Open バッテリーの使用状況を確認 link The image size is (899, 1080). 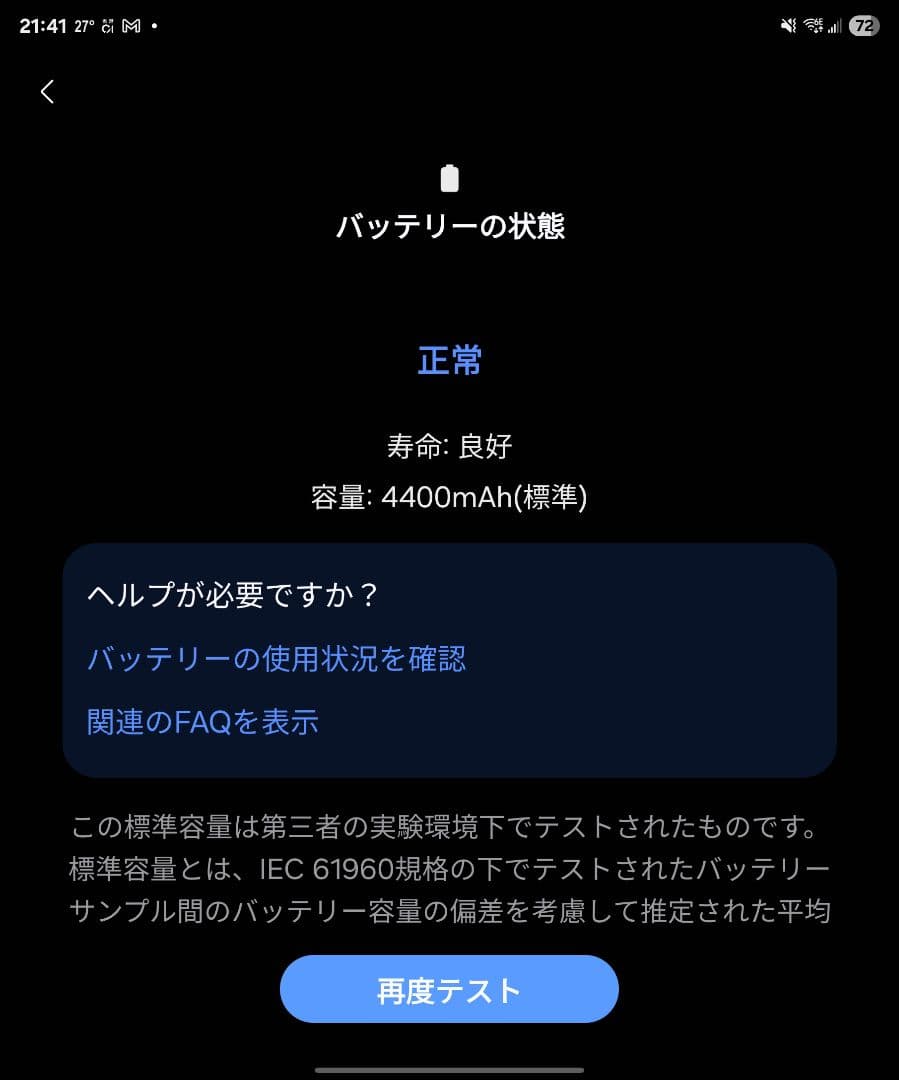pyautogui.click(x=276, y=660)
